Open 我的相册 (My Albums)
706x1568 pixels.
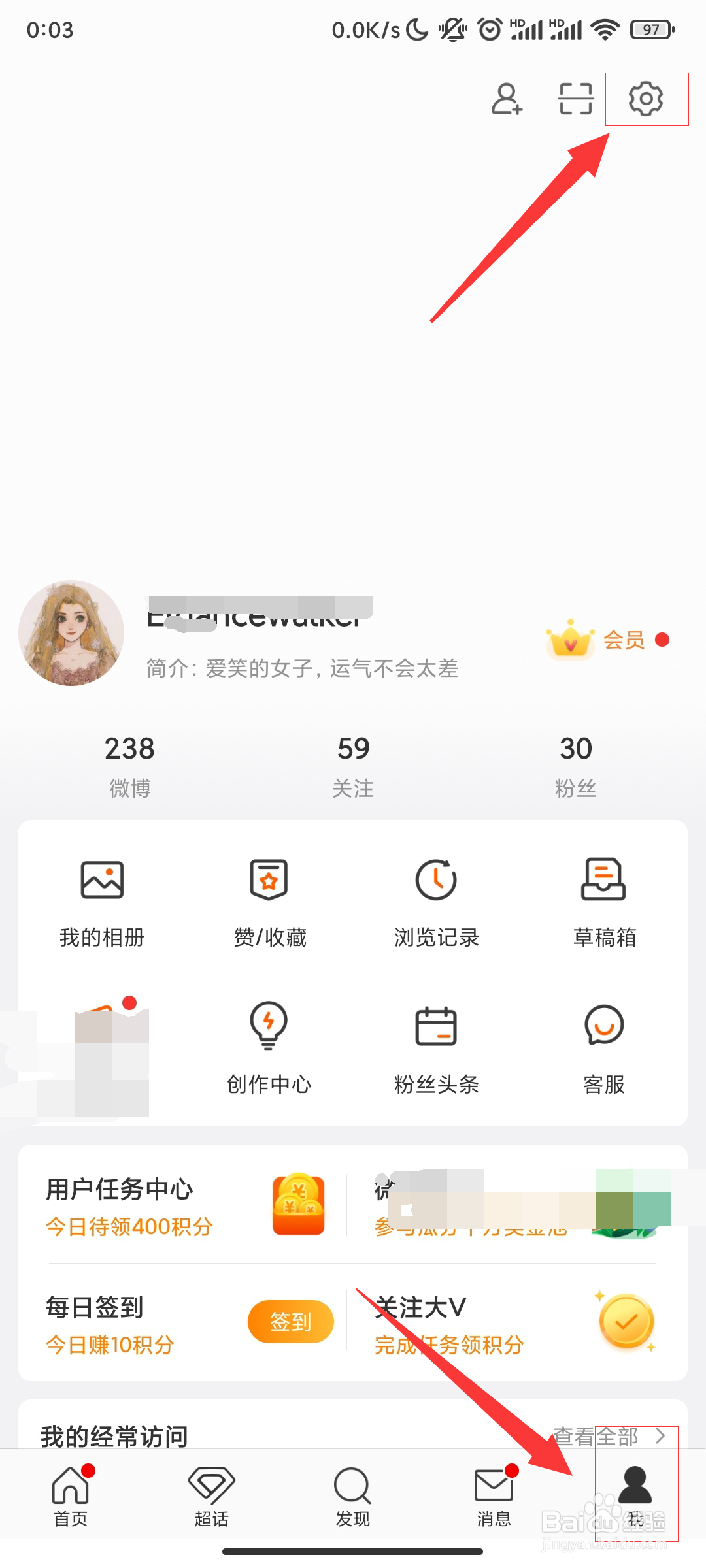[x=103, y=898]
